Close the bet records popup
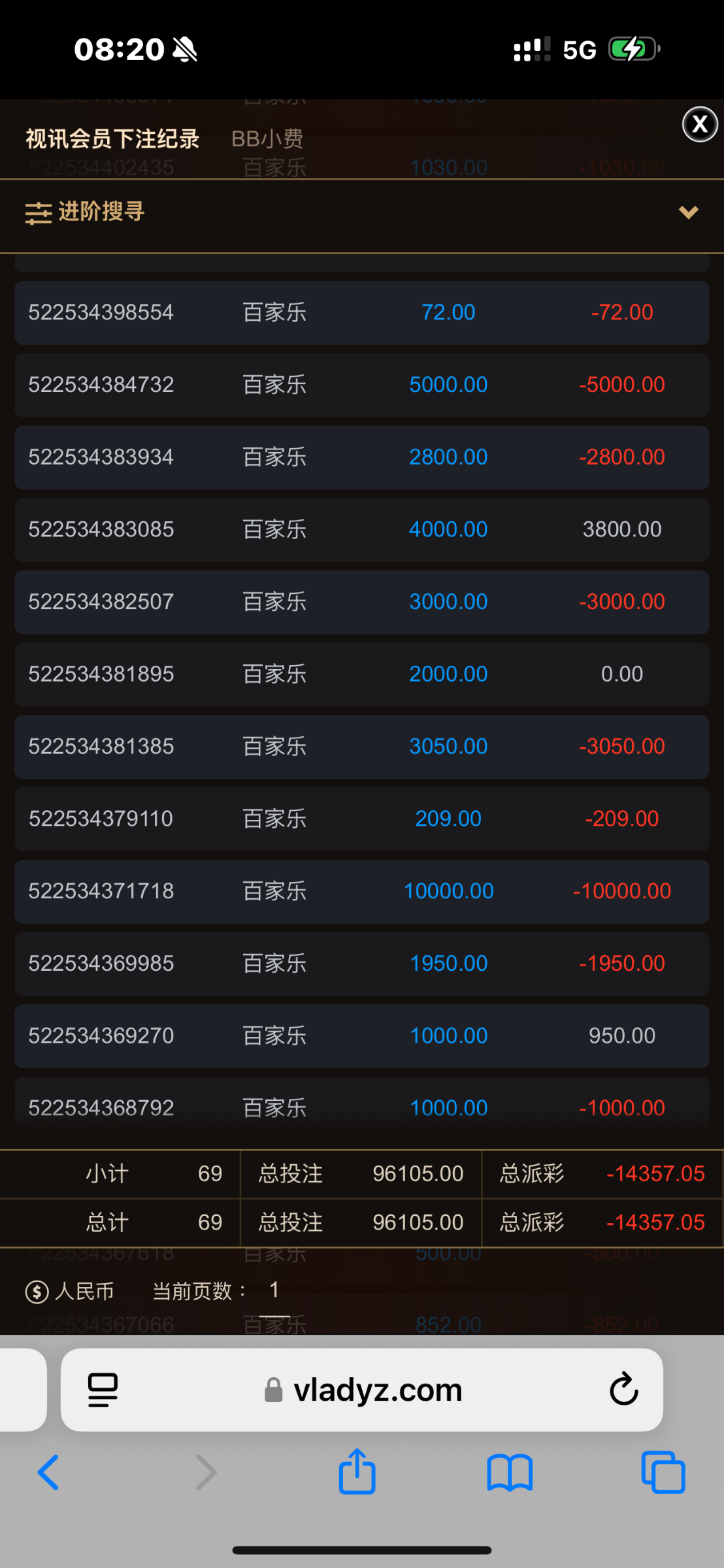 point(700,124)
